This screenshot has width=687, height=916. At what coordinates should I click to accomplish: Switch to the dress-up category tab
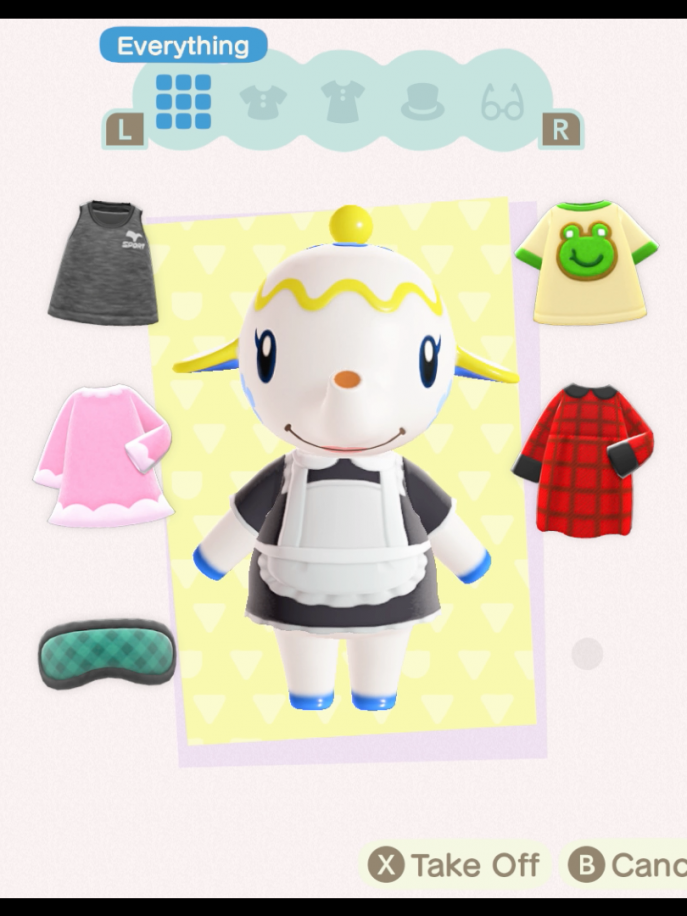click(x=343, y=102)
